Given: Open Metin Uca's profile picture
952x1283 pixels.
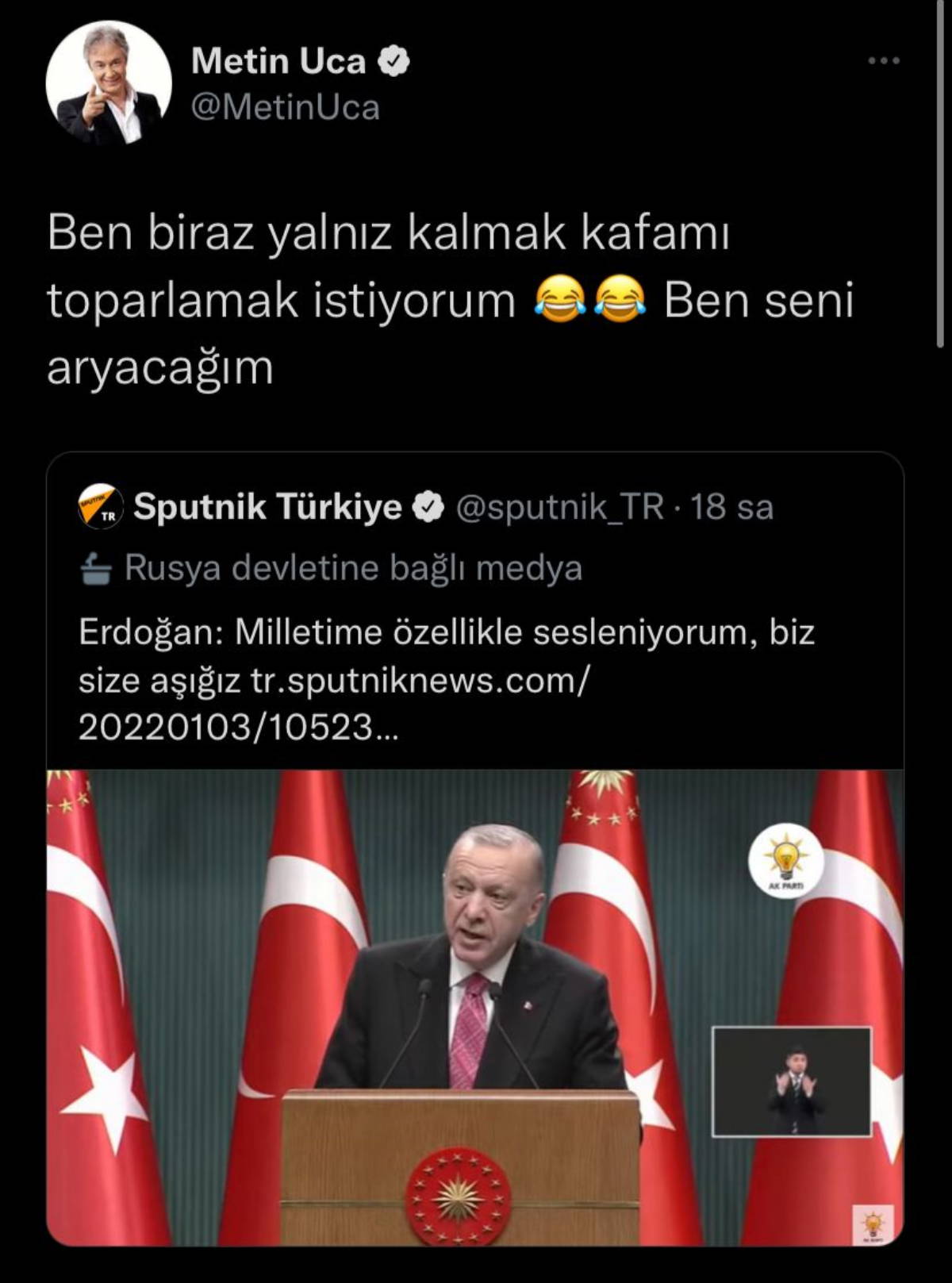Looking at the screenshot, I should (109, 83).
